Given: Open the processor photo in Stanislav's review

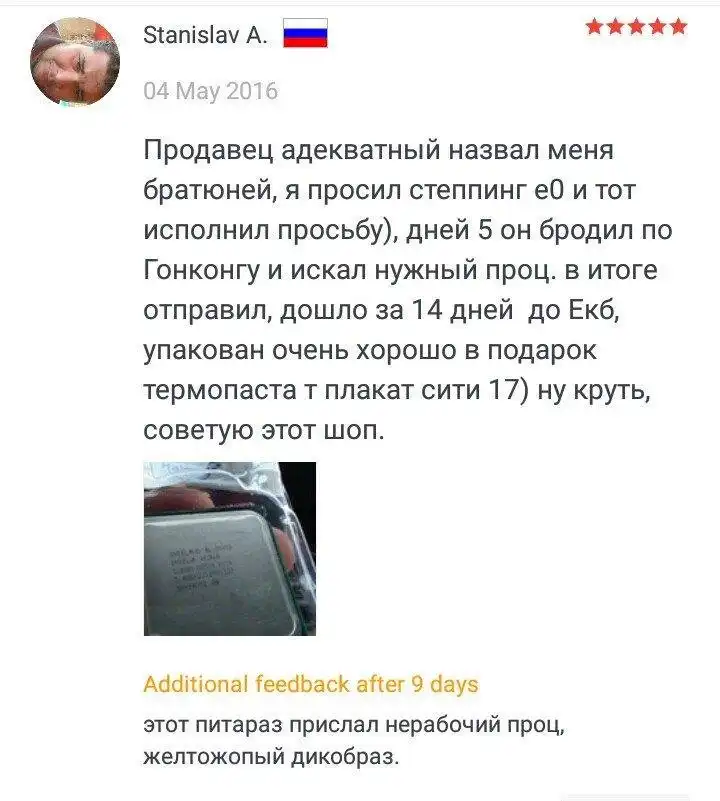Looking at the screenshot, I should [229, 548].
